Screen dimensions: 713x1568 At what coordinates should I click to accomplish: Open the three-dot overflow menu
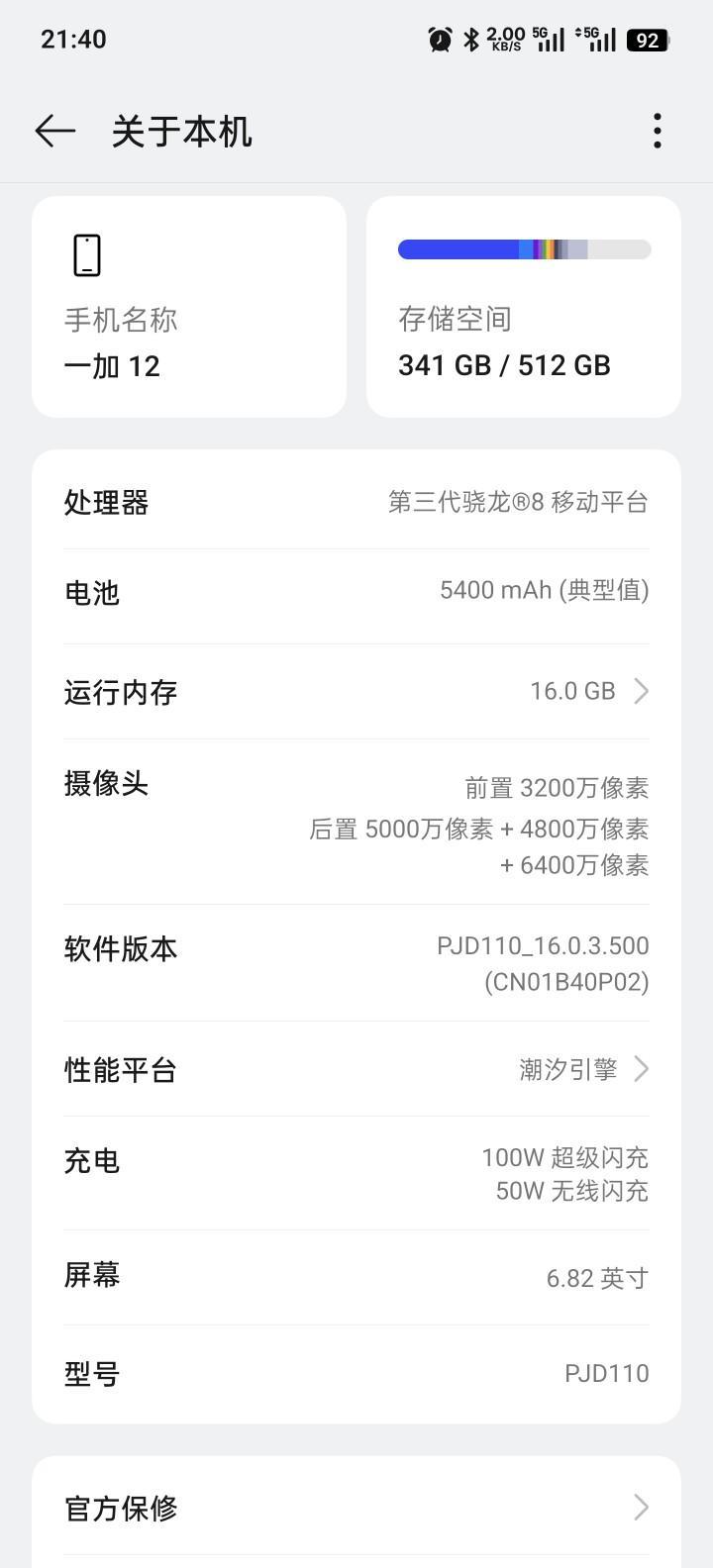pyautogui.click(x=657, y=131)
